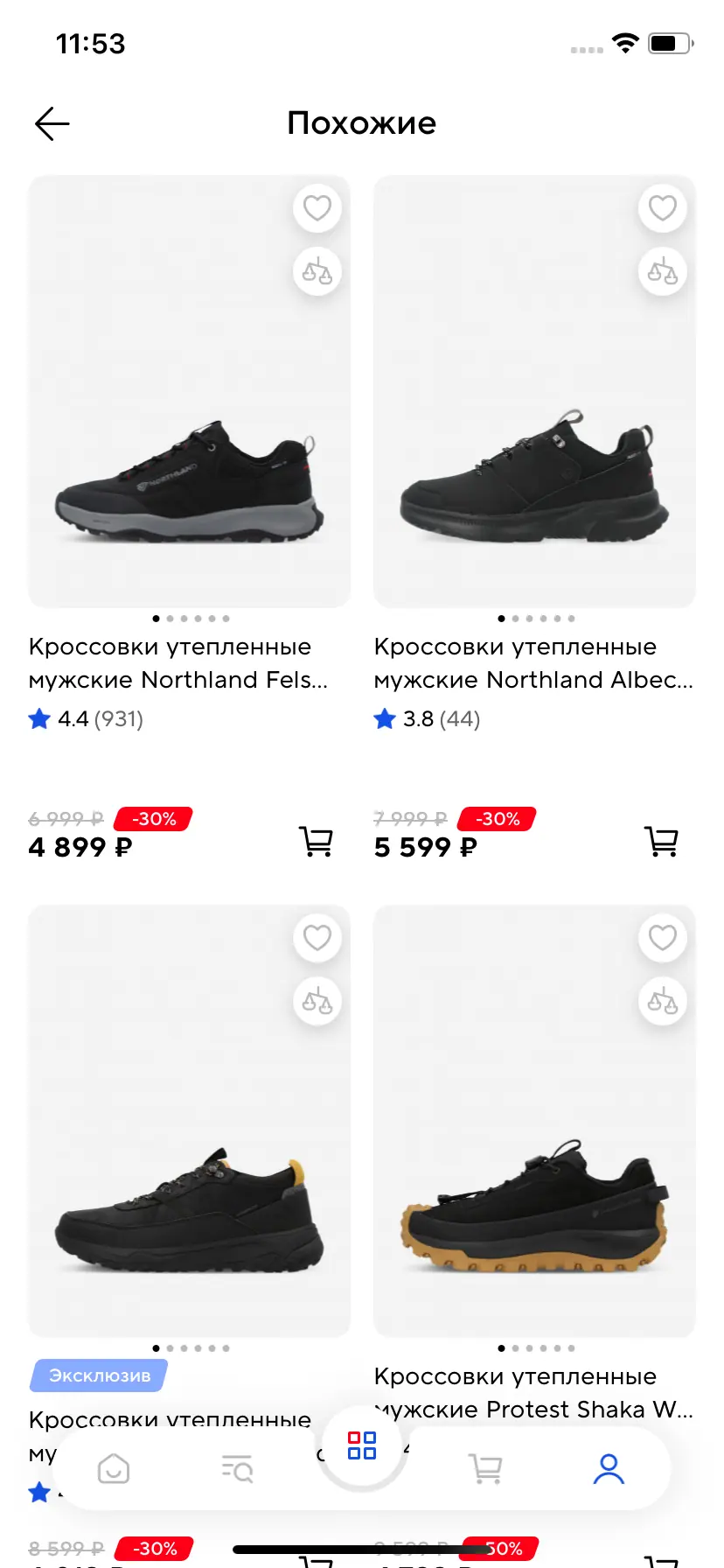
Task: Add the Эксклюзив sneakers to comparison
Action: click(x=317, y=1002)
